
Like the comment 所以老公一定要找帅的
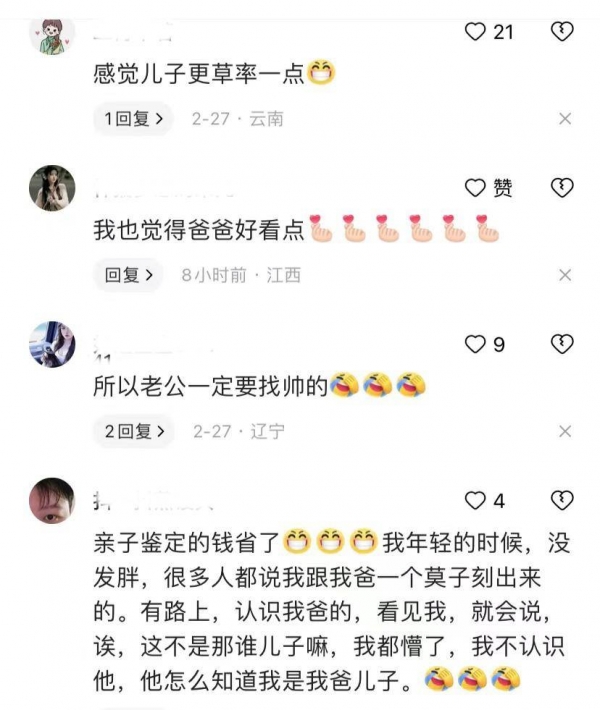coord(475,345)
